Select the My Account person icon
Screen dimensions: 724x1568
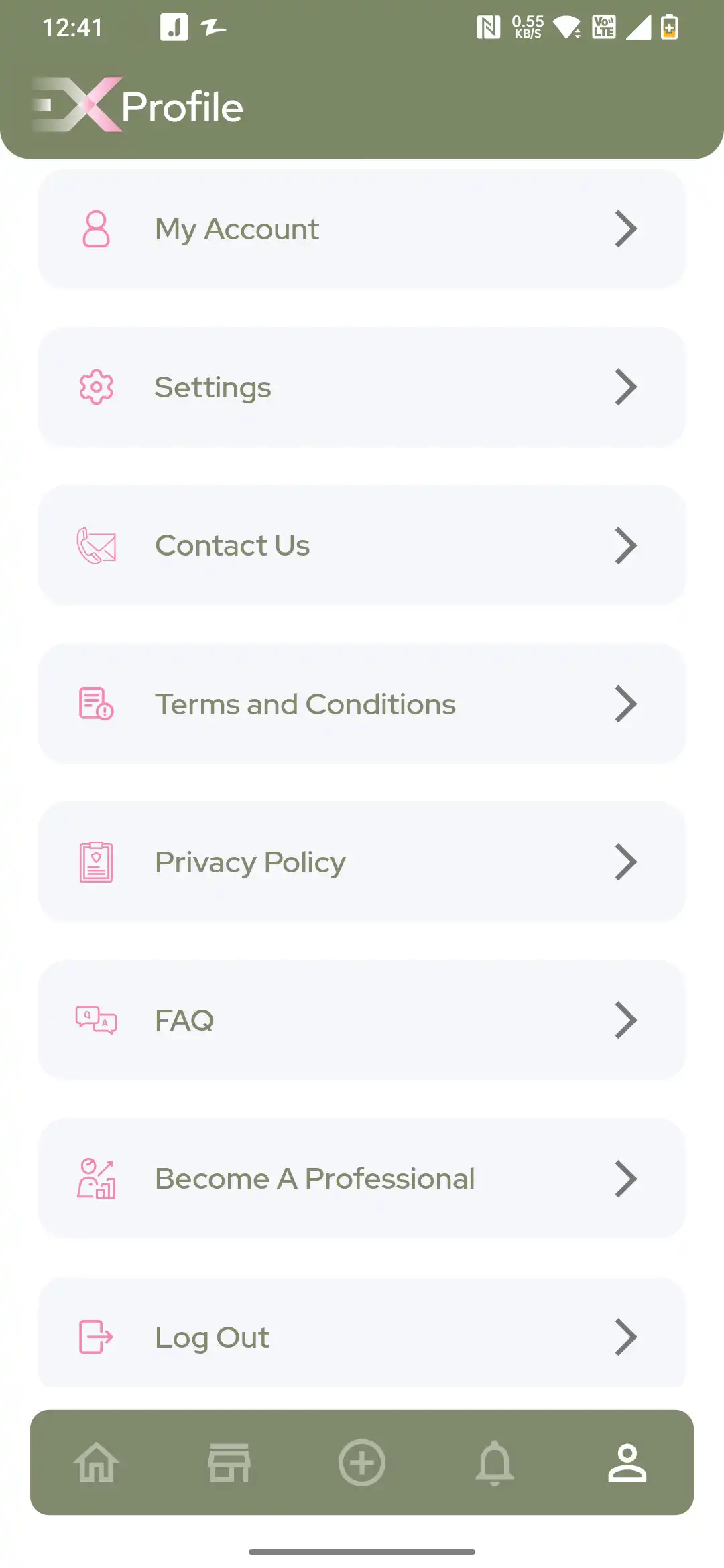tap(96, 228)
